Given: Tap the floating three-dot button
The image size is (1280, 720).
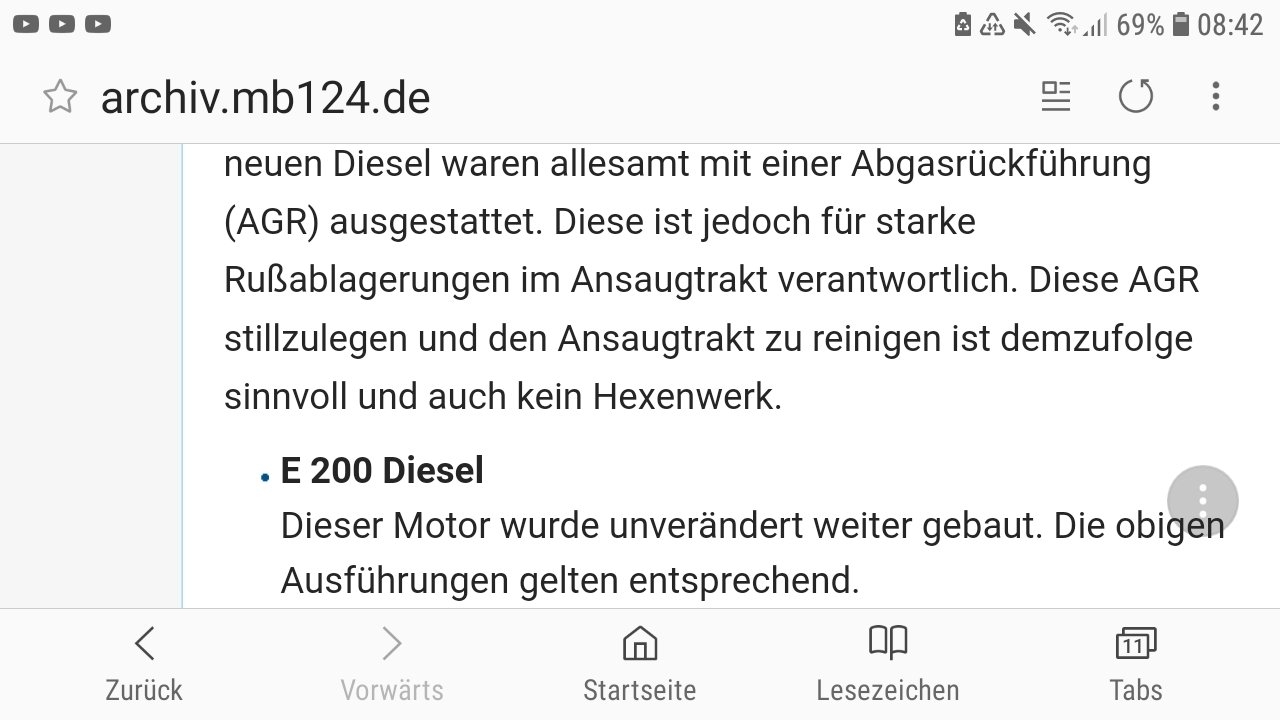Looking at the screenshot, I should [1202, 500].
